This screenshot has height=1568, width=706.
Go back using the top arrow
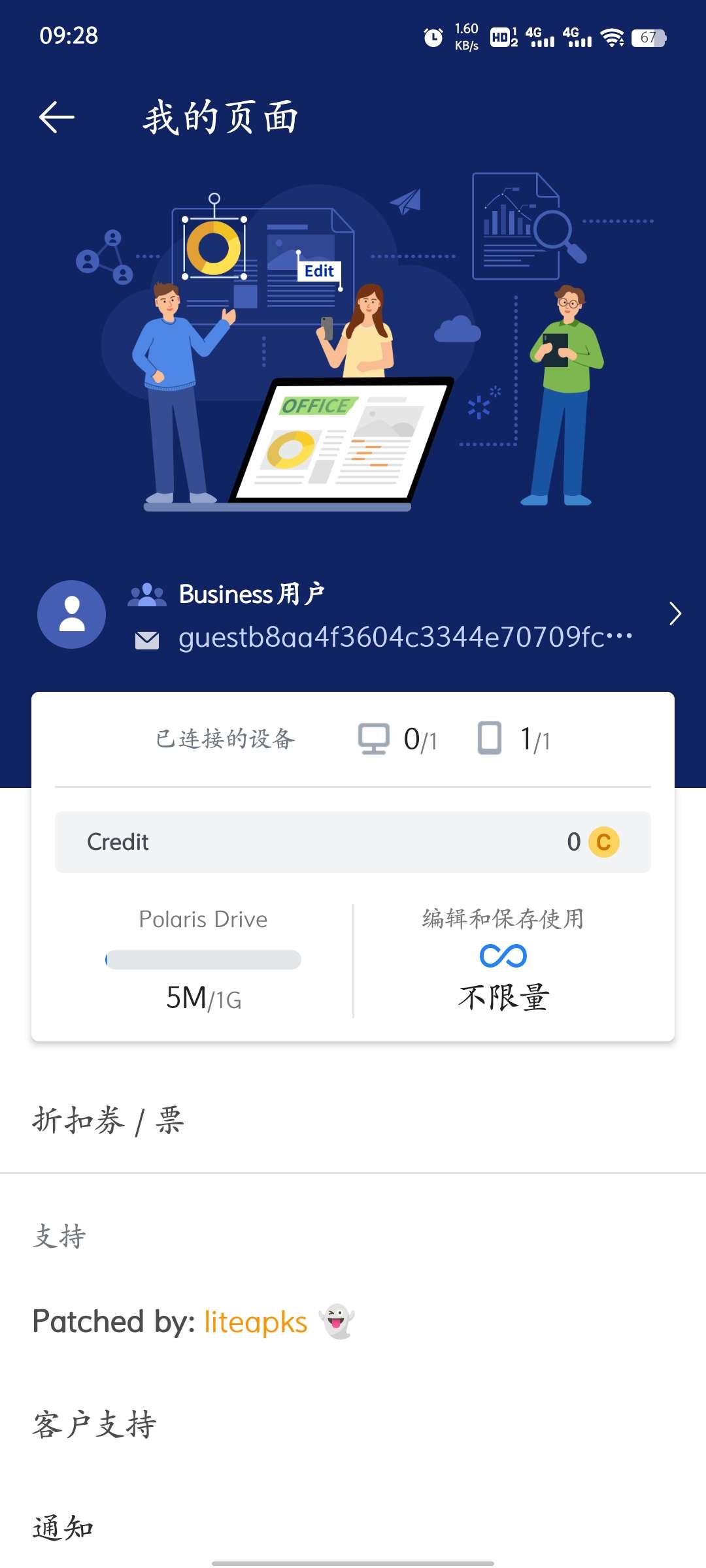(57, 118)
